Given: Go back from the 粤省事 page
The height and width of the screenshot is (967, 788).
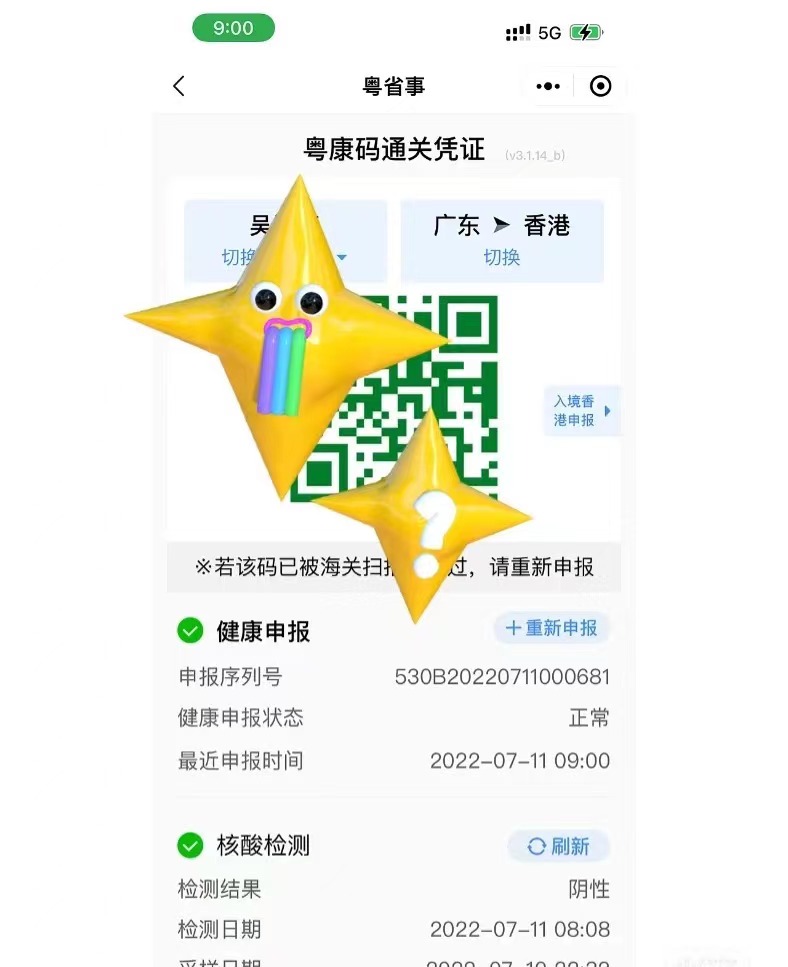Looking at the screenshot, I should coord(179,87).
